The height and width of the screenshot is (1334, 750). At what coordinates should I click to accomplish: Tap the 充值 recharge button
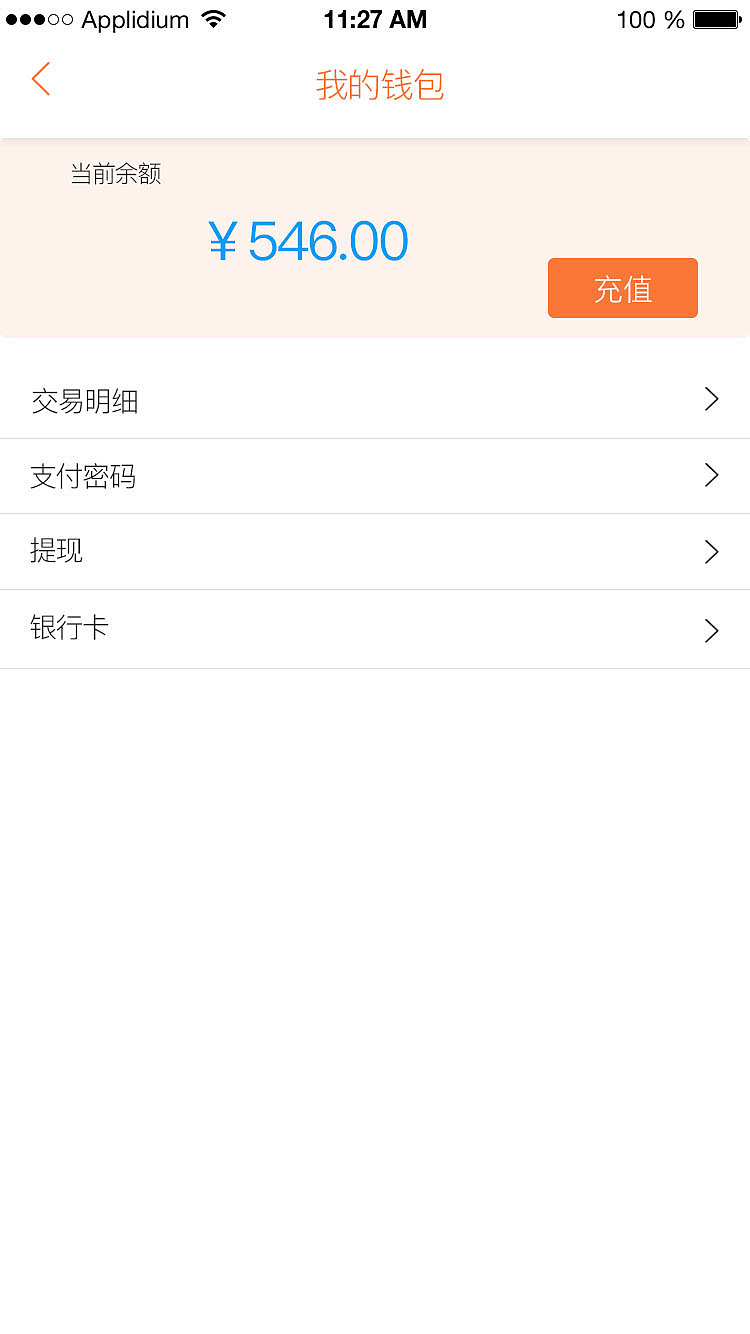click(622, 288)
